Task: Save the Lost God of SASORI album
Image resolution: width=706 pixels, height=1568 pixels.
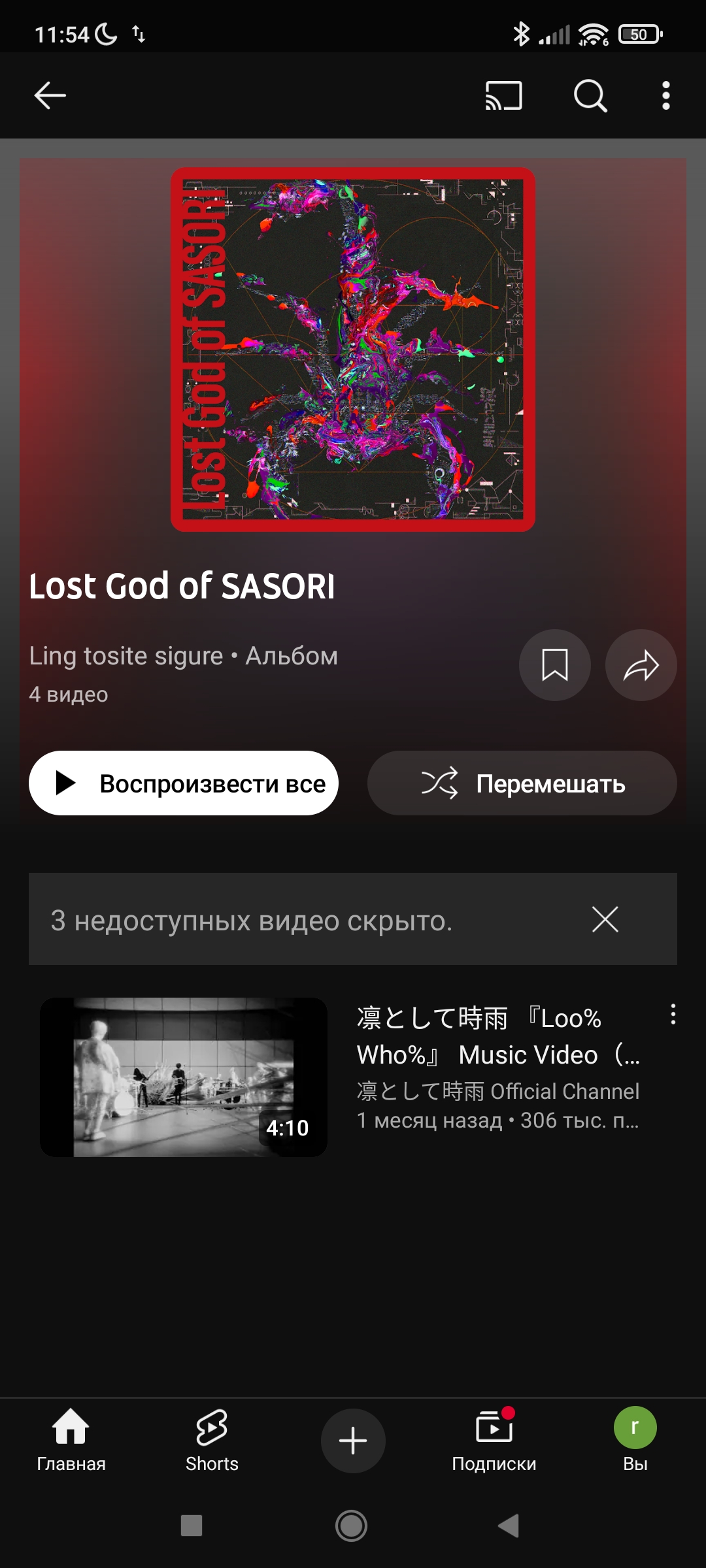Action: coord(554,665)
